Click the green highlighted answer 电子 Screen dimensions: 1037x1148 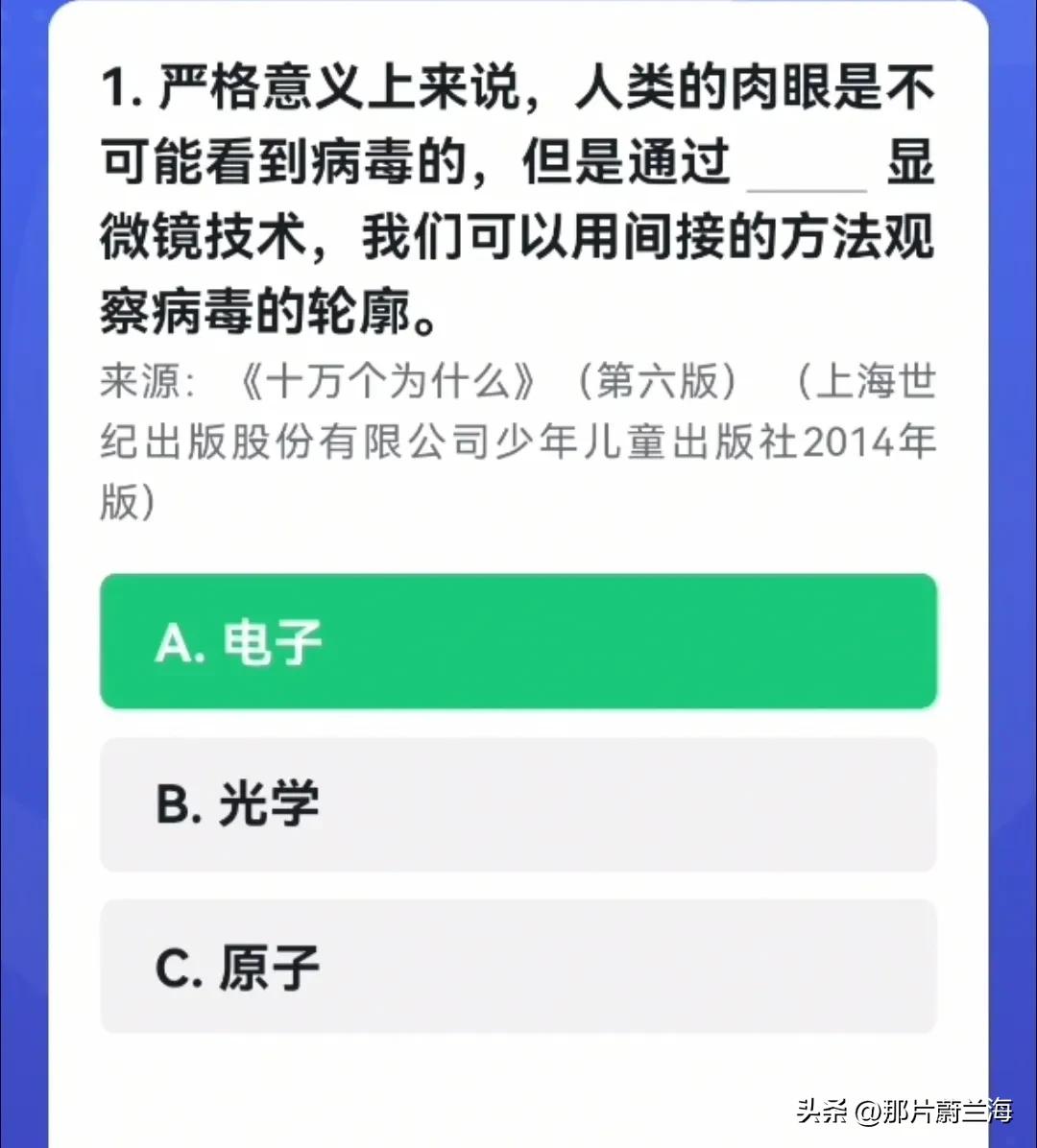(273, 642)
